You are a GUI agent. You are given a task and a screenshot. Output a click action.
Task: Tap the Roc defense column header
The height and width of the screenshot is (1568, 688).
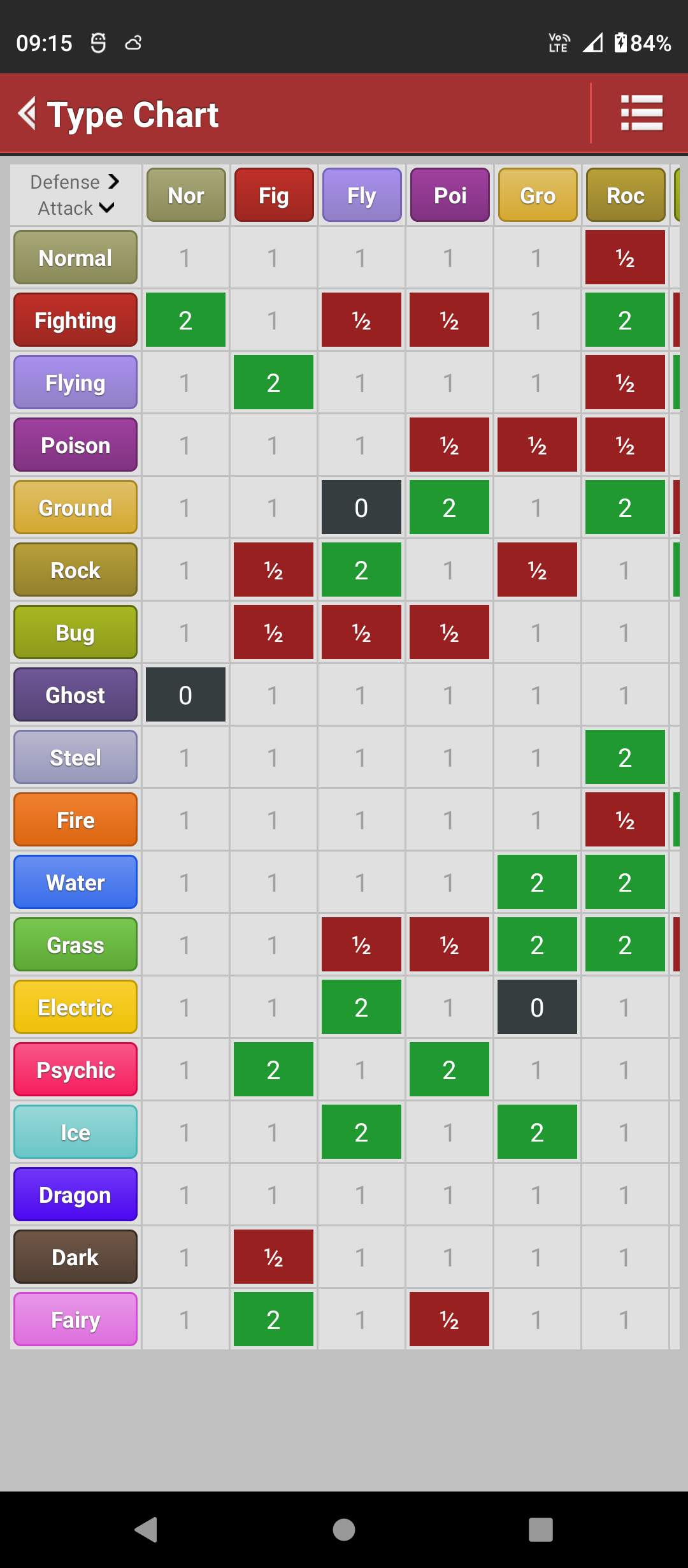click(626, 195)
